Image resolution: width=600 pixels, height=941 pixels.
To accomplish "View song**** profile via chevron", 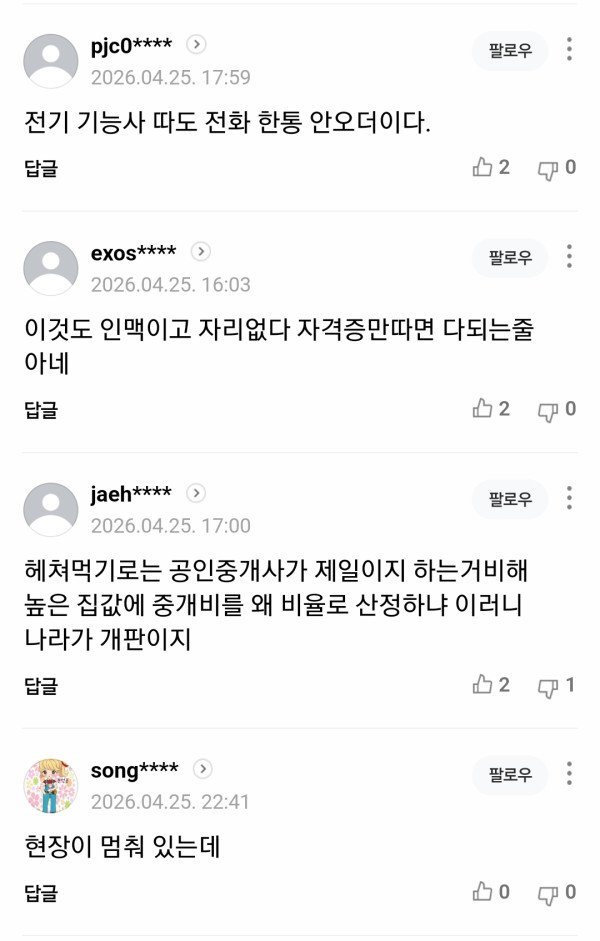I will tap(203, 769).
